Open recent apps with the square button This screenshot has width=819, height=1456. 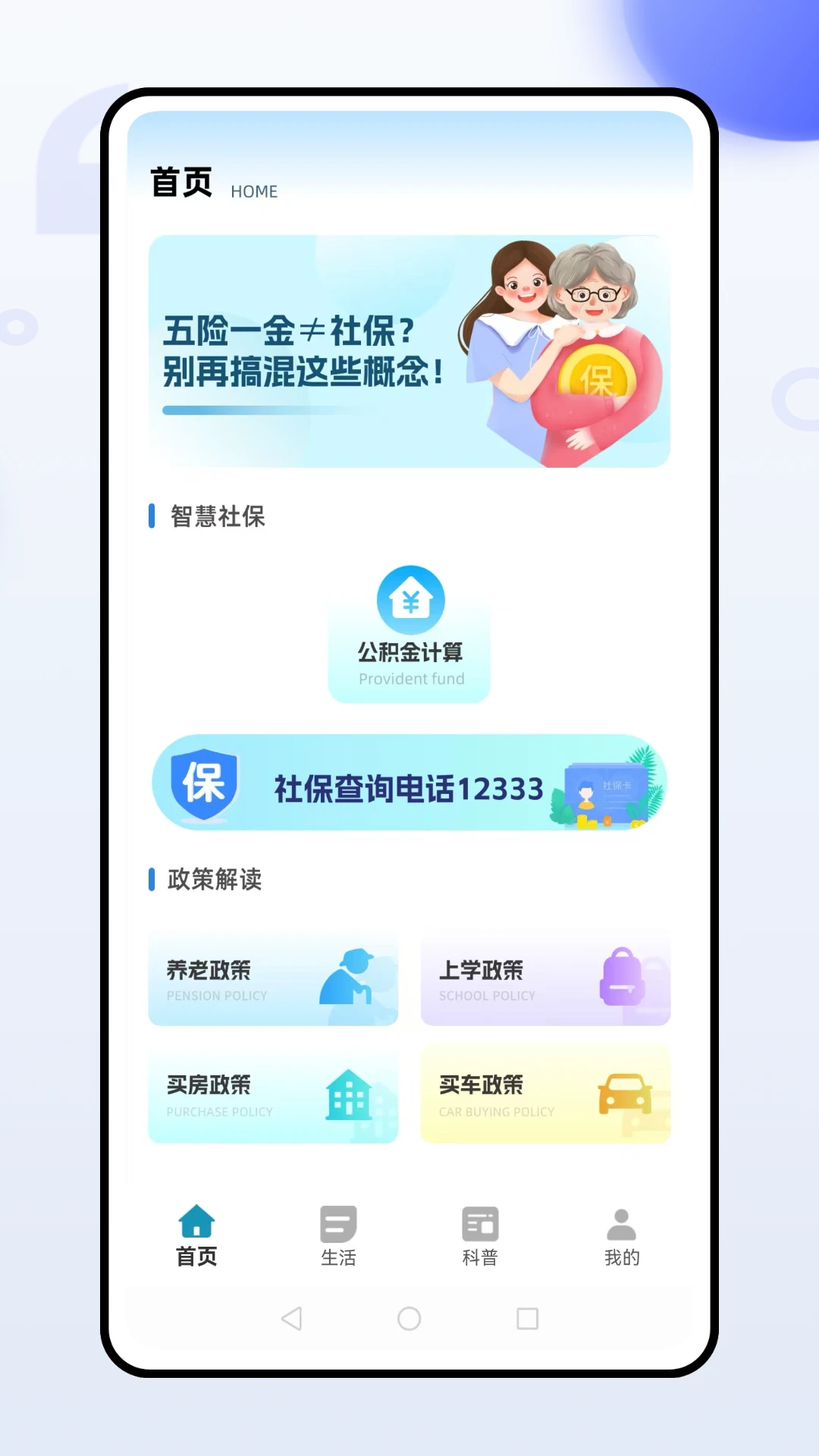[x=526, y=1319]
